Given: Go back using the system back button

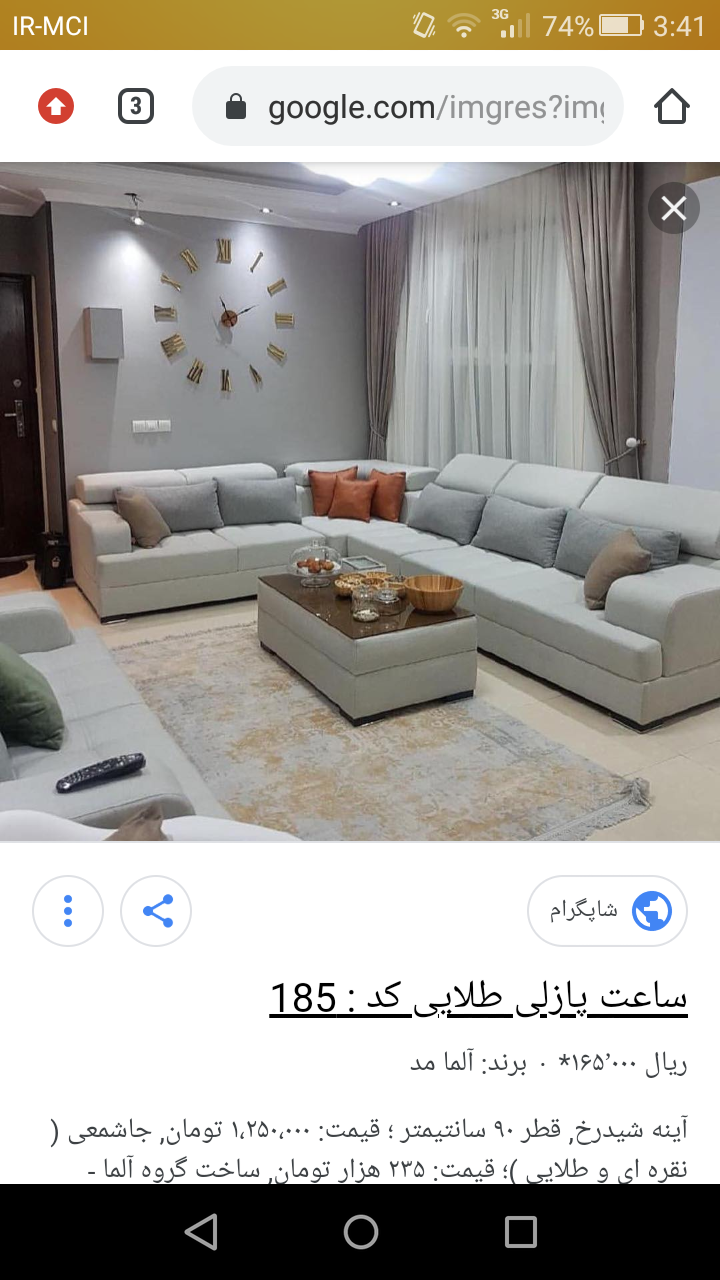Looking at the screenshot, I should pyautogui.click(x=201, y=1231).
